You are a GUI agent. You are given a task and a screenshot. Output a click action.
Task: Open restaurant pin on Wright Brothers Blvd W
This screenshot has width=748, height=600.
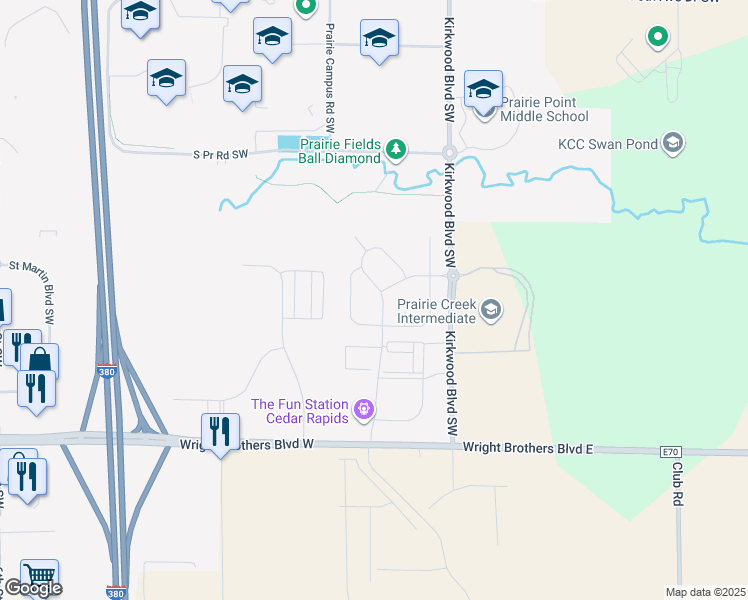pyautogui.click(x=220, y=432)
